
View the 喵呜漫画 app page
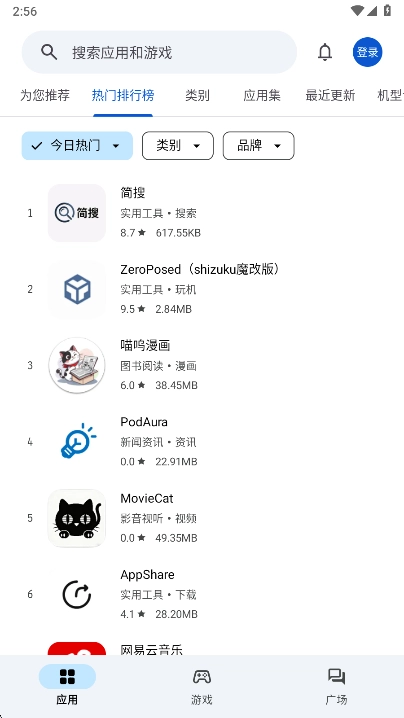click(x=202, y=365)
